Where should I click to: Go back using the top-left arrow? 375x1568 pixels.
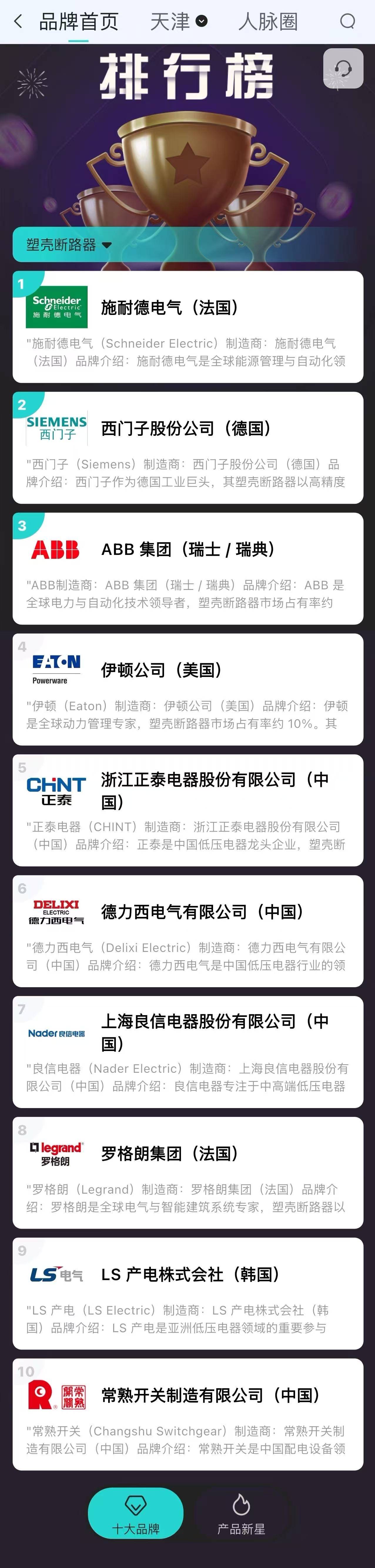[18, 22]
